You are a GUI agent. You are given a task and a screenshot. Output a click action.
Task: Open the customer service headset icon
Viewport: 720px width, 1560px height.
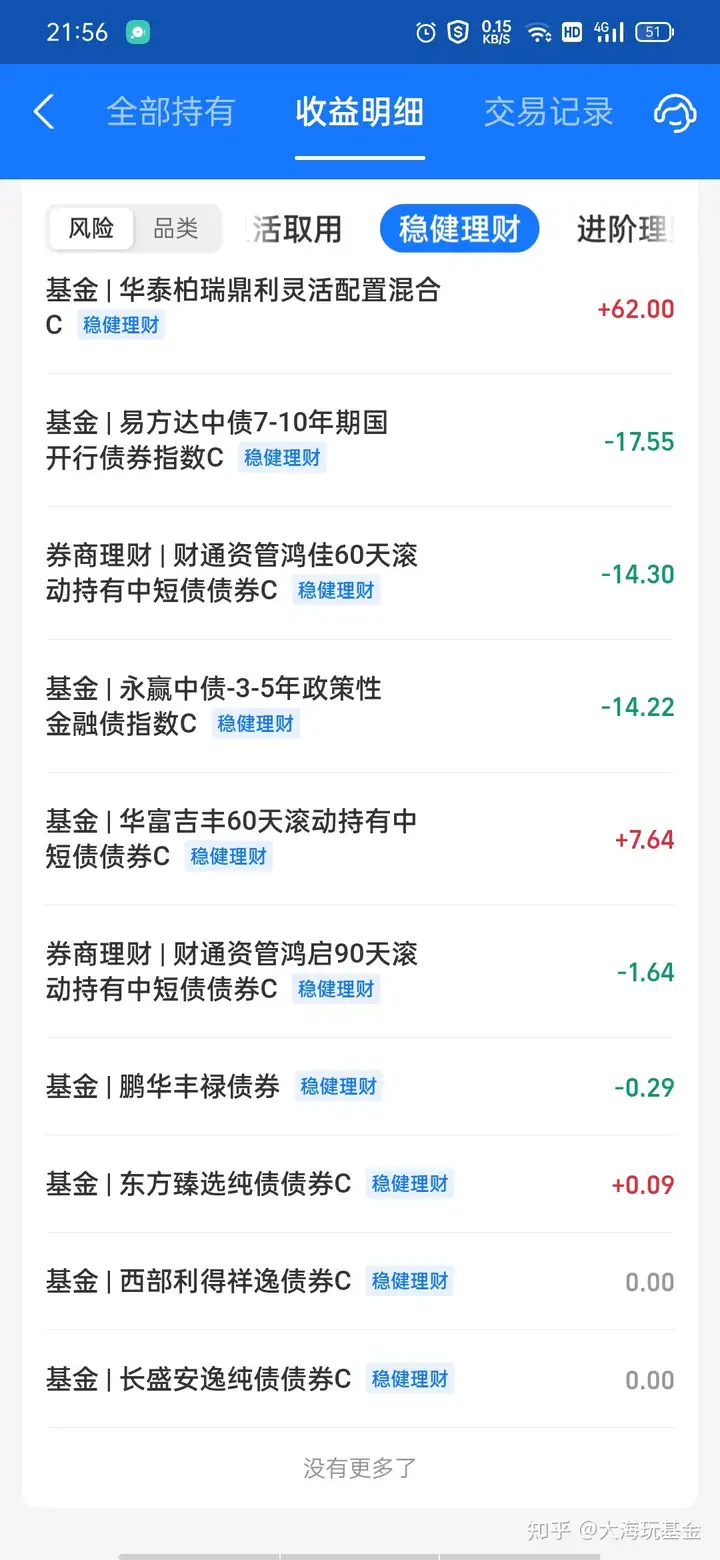click(675, 112)
